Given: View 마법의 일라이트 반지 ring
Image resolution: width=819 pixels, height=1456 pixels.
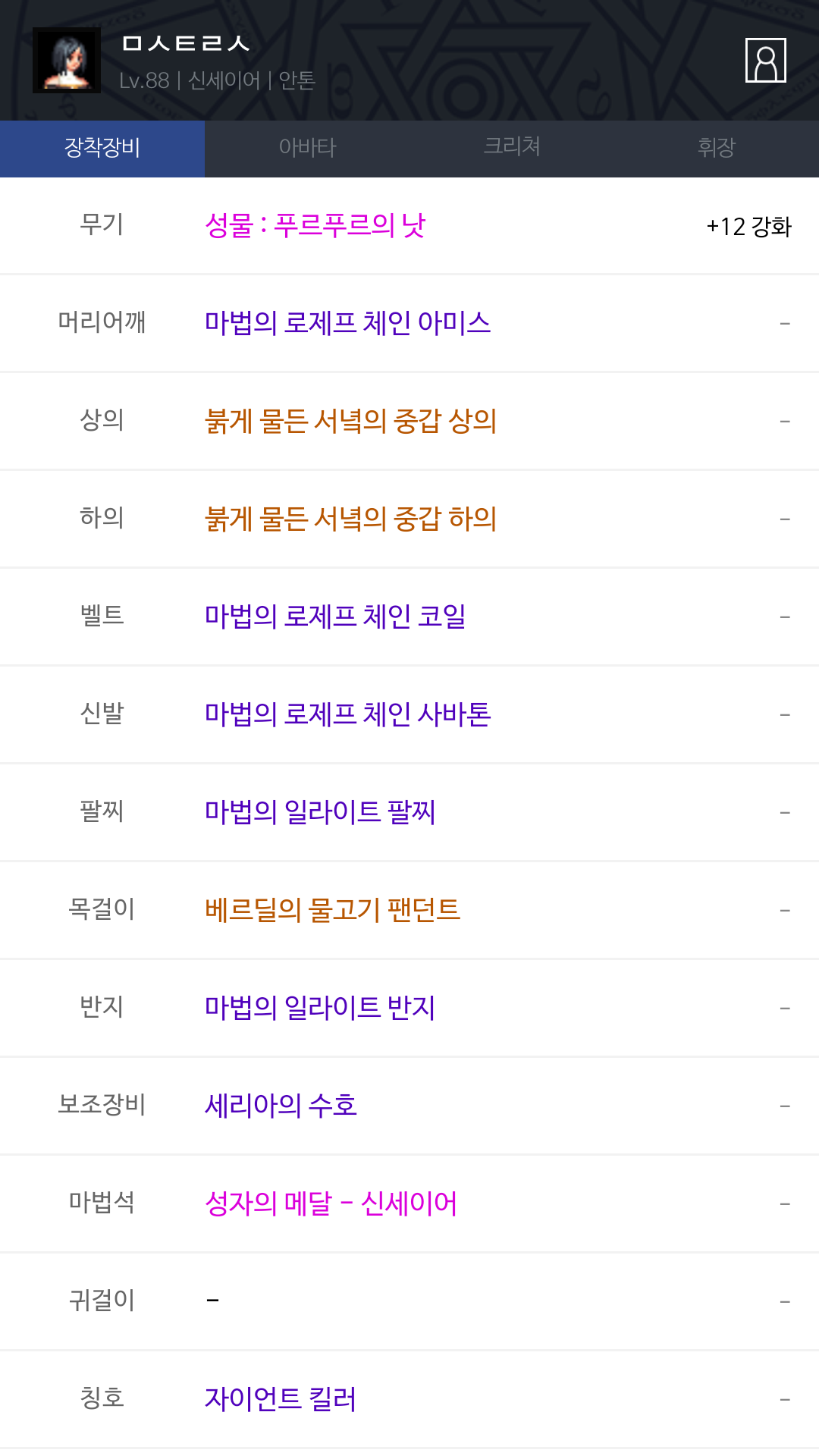Looking at the screenshot, I should [320, 1008].
